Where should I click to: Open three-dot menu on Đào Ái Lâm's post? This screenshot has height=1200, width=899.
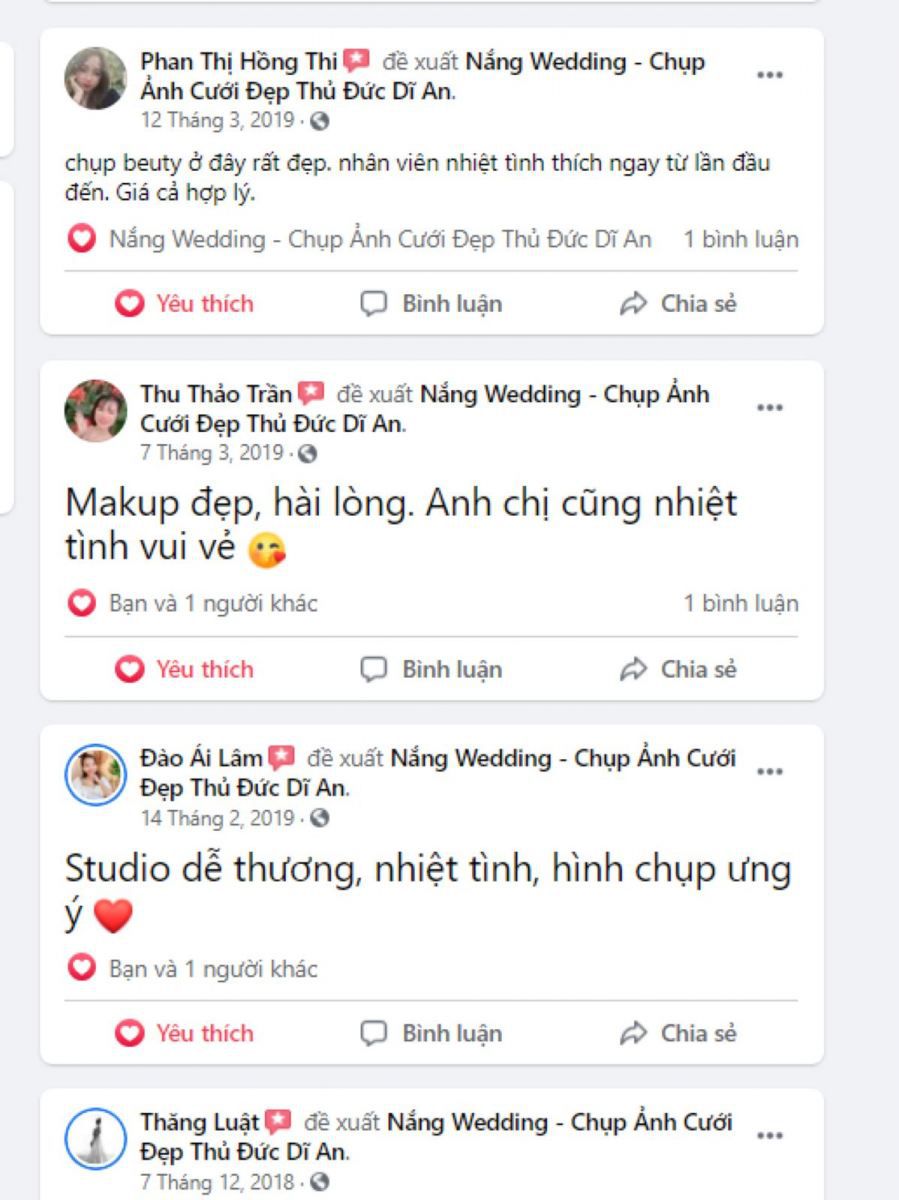pos(769,772)
